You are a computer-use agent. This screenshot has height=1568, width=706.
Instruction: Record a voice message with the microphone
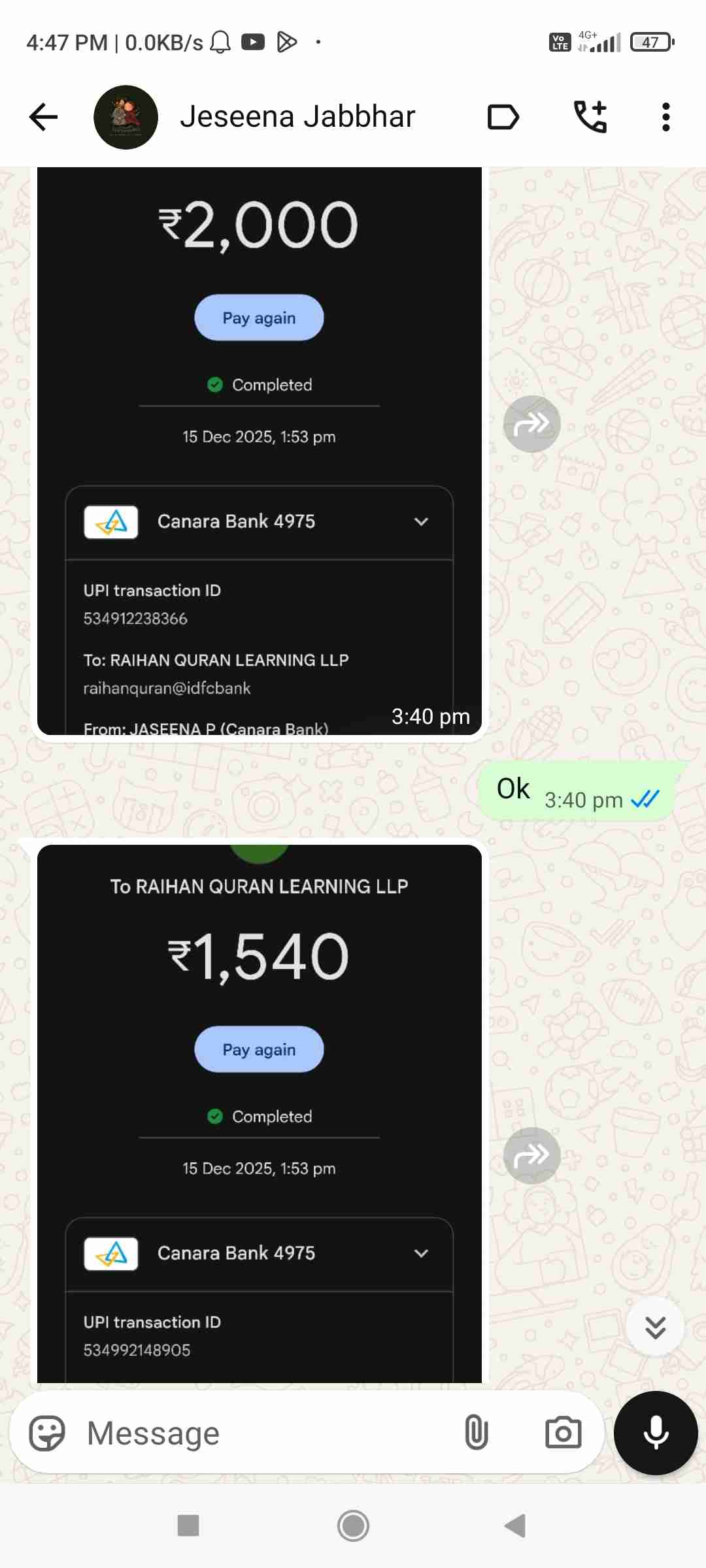pos(656,1433)
